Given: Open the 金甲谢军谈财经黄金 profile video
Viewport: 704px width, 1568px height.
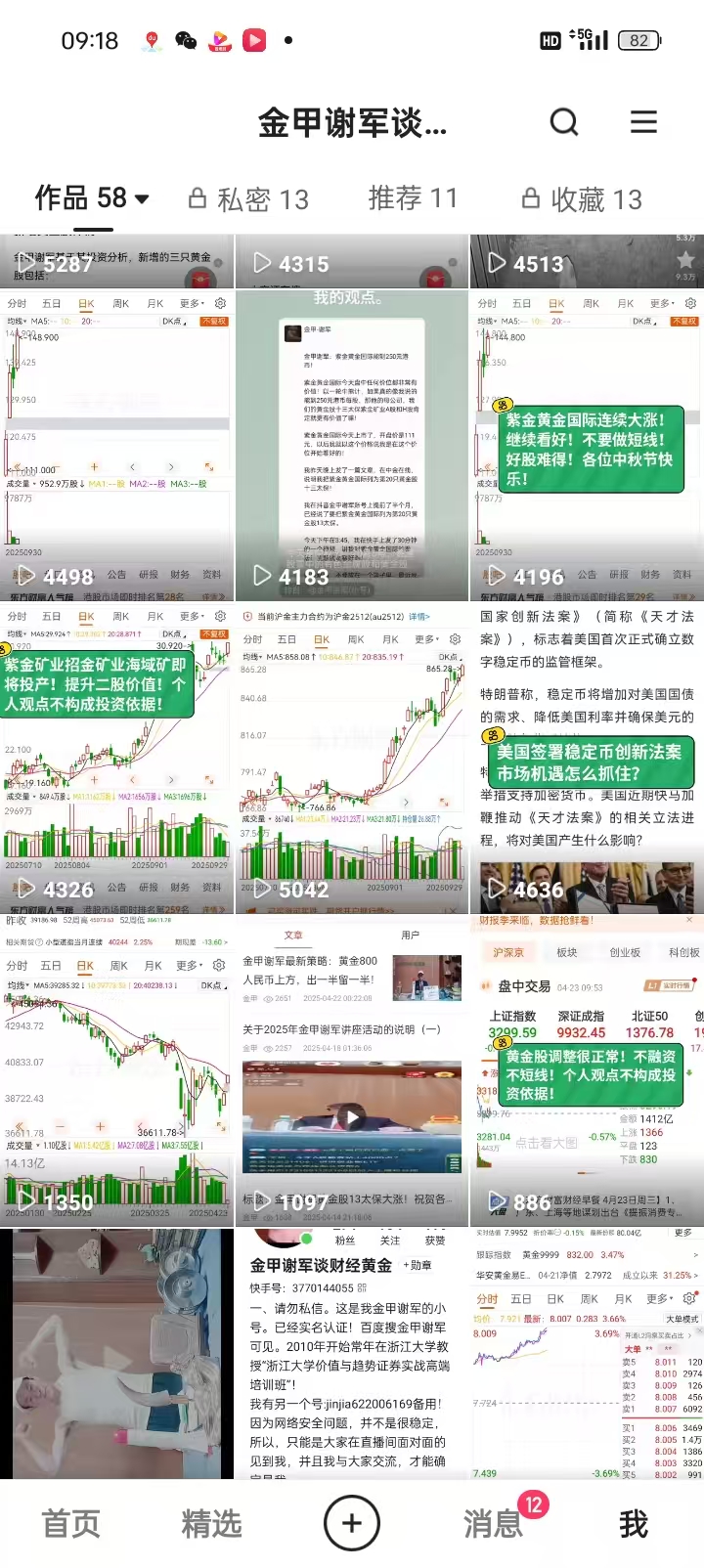Looking at the screenshot, I should [x=352, y=1354].
